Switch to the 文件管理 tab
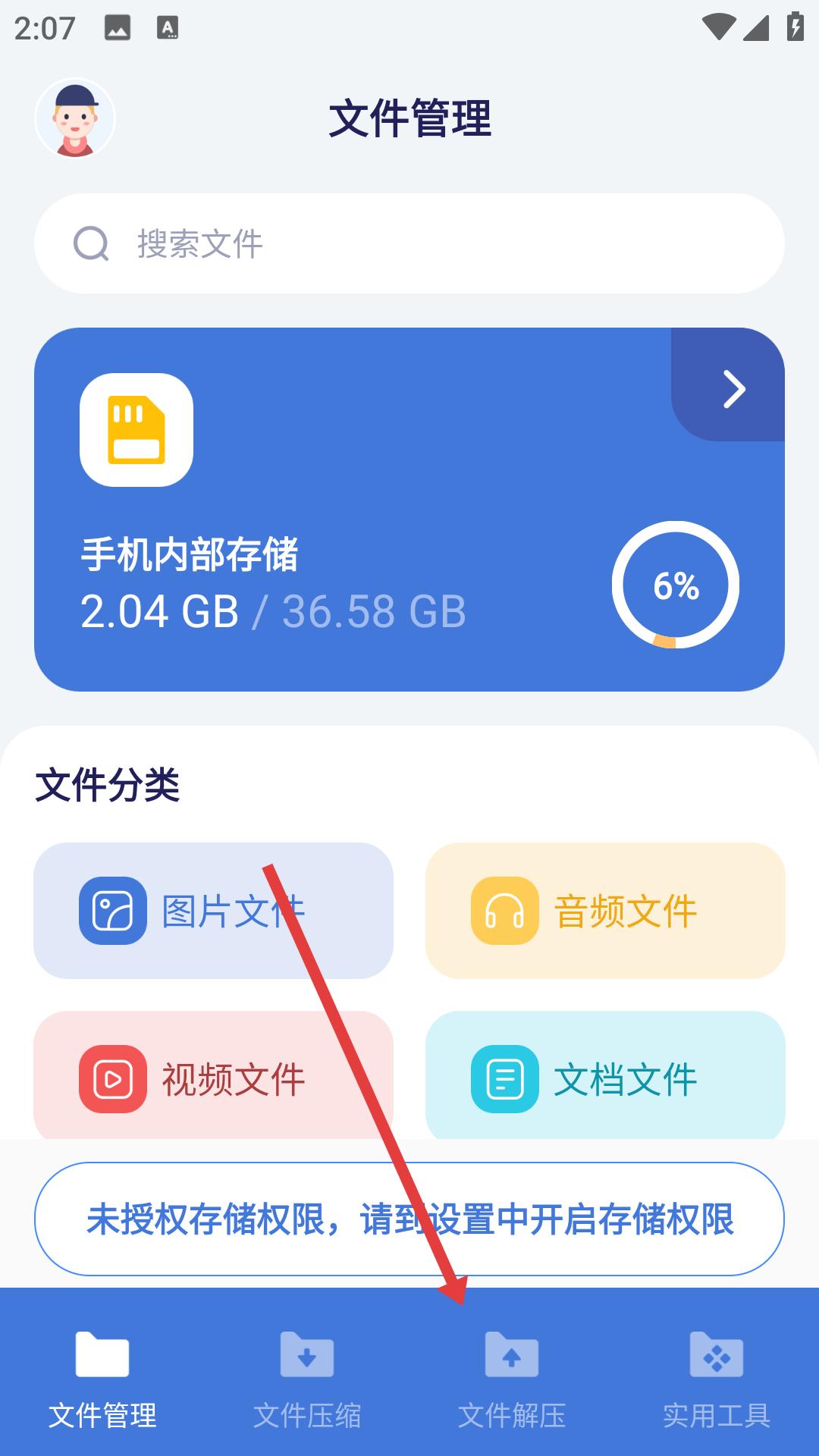Screen dimensions: 819x1456 102,1373
